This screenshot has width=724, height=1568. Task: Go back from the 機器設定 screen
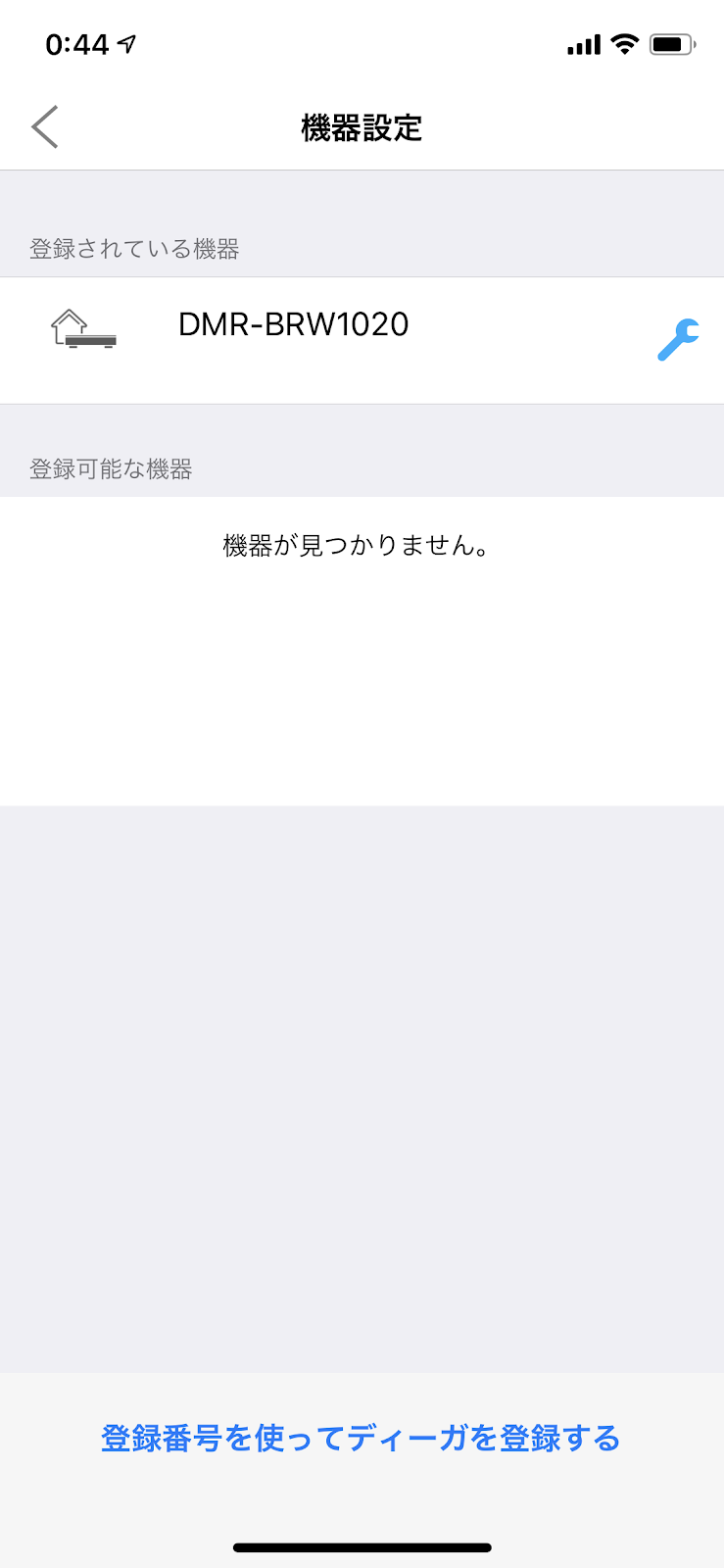tap(45, 127)
